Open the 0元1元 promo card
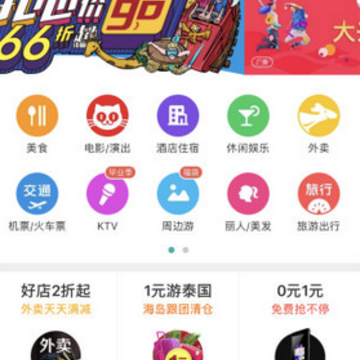Viewport: 360px width, 360px height. [x=300, y=316]
